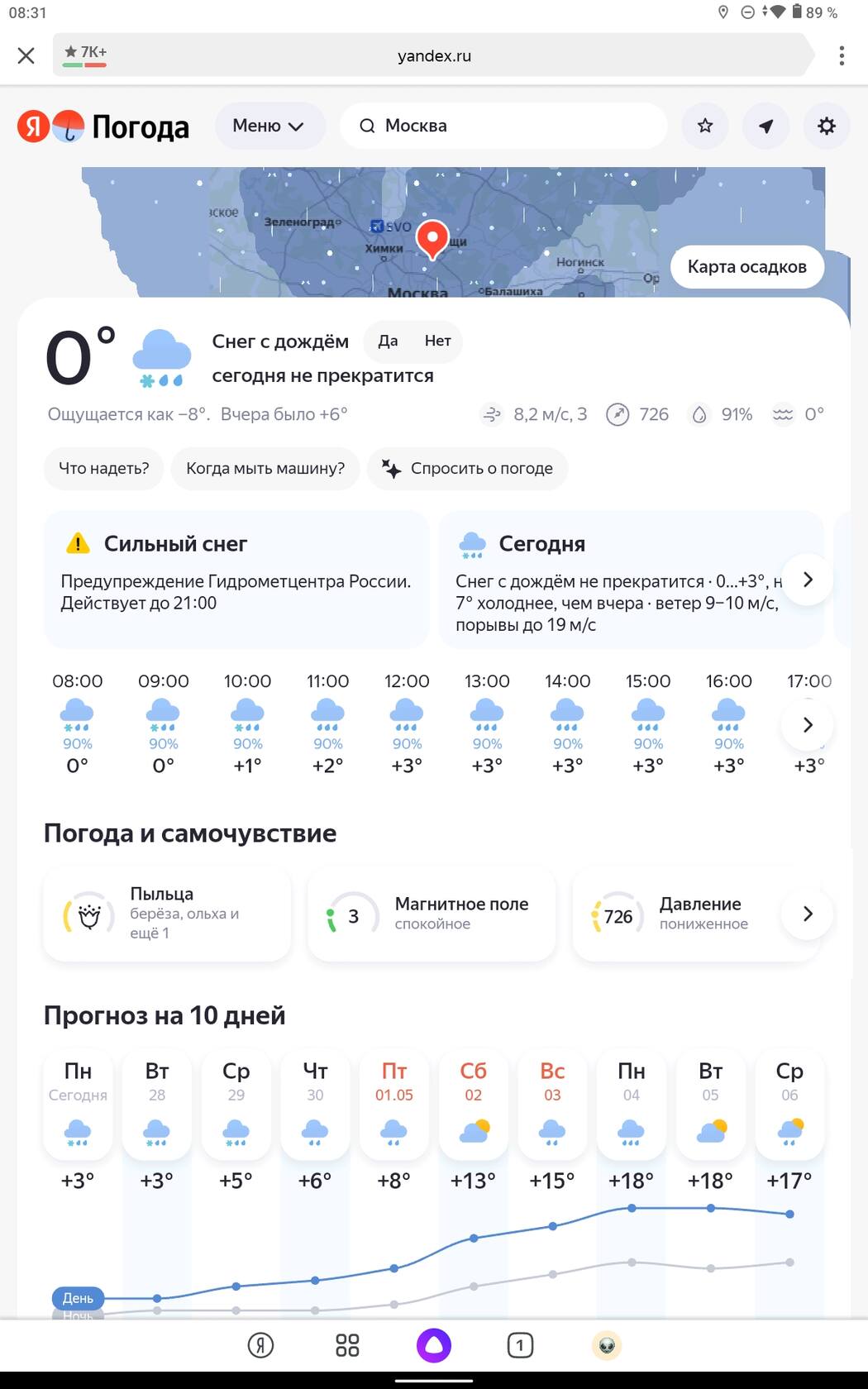Open the browser overflow menu
Screen dimensions: 868x1389
(842, 55)
